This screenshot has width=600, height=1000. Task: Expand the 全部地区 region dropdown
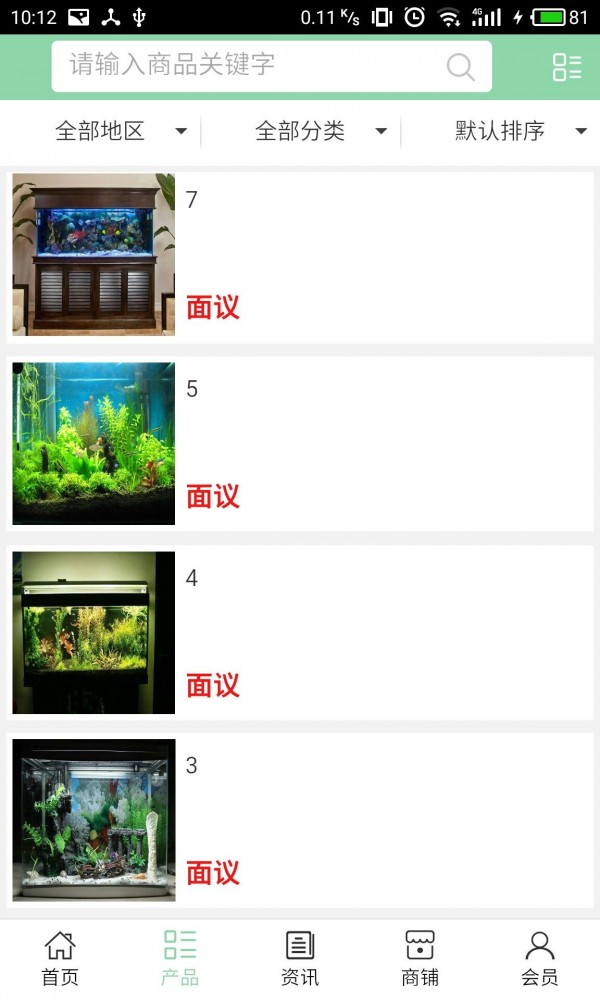[x=120, y=131]
